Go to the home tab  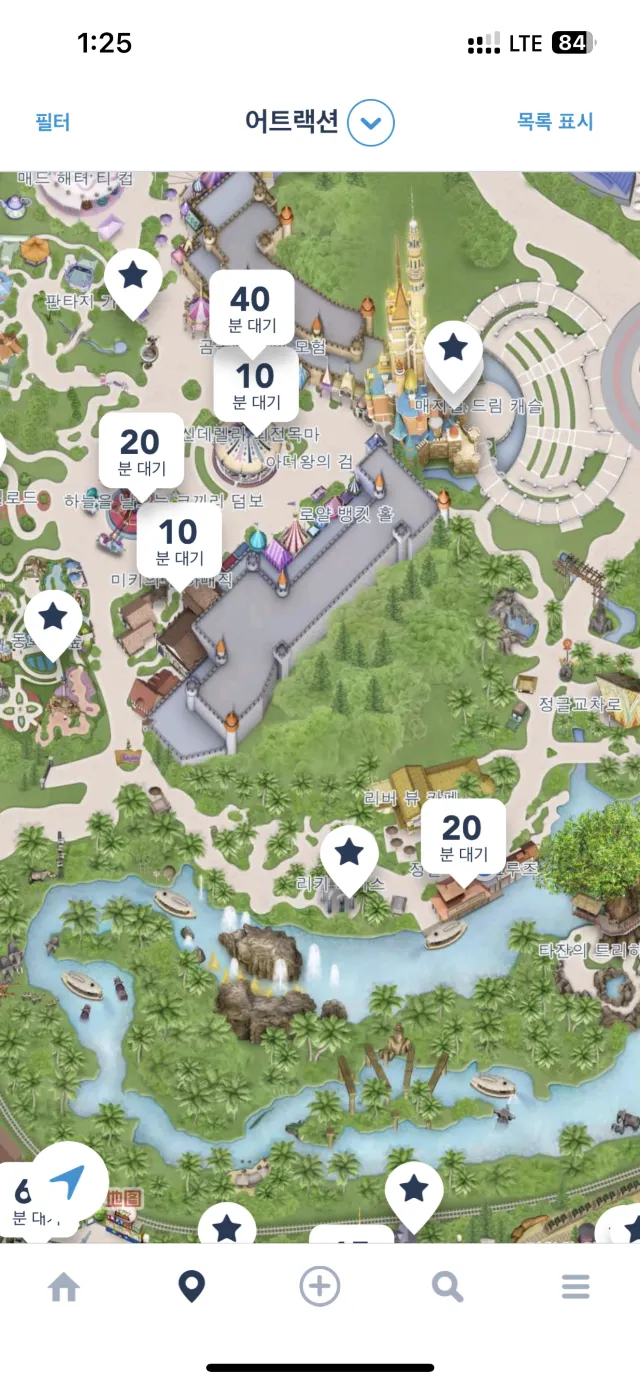64,1287
